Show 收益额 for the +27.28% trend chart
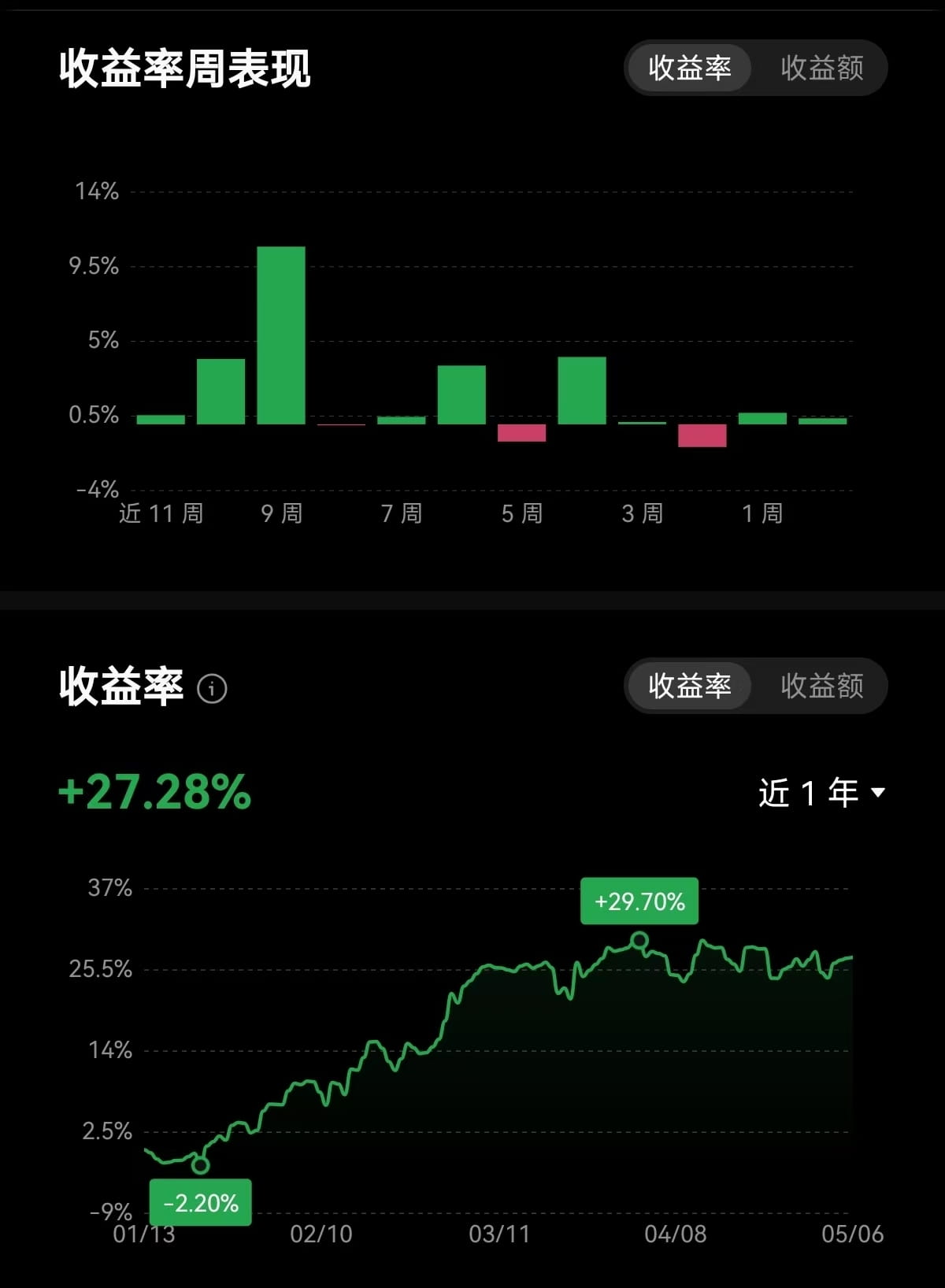This screenshot has height=1288, width=945. point(821,687)
